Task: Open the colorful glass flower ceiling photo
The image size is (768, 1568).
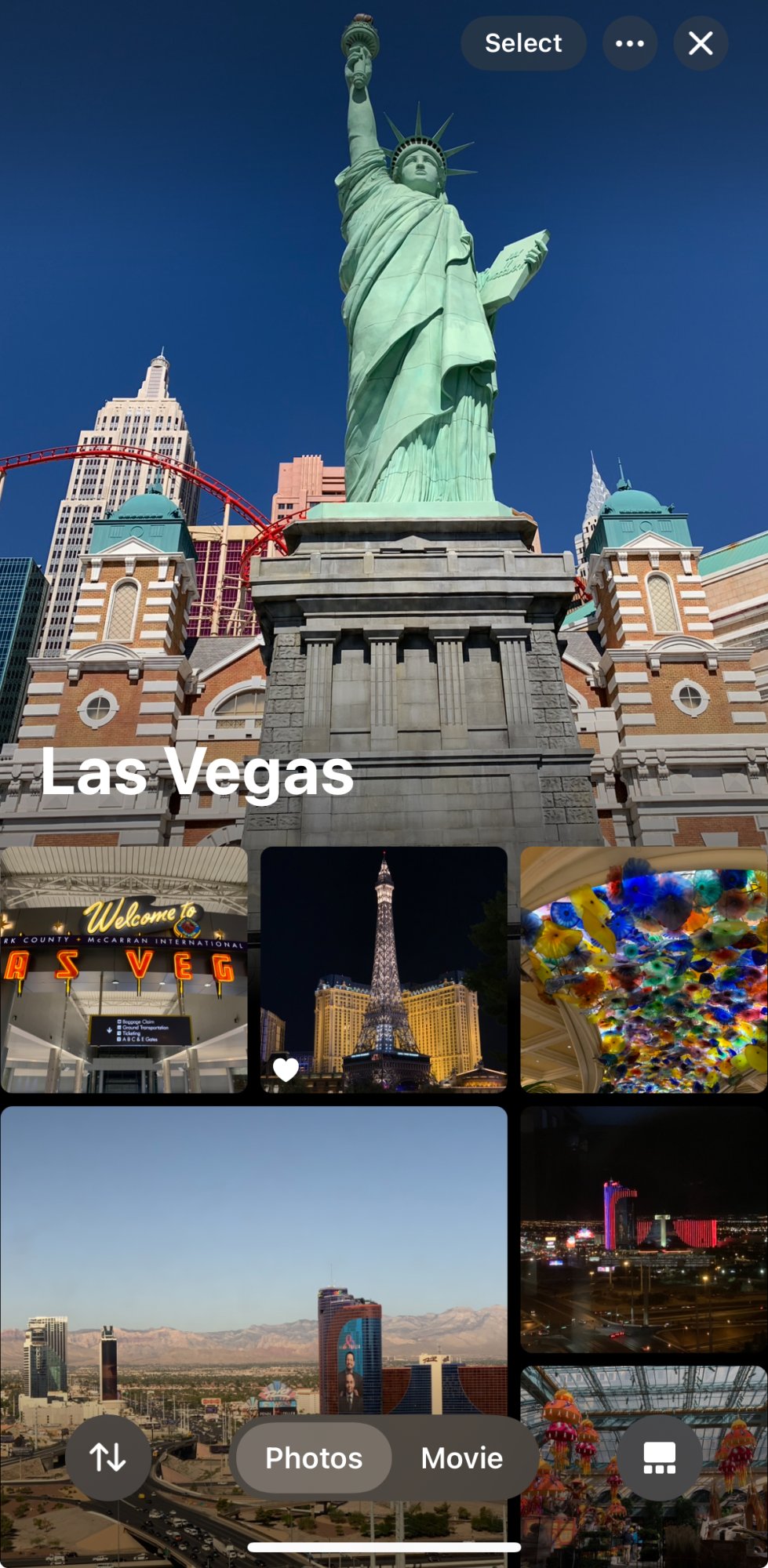Action: pyautogui.click(x=643, y=970)
